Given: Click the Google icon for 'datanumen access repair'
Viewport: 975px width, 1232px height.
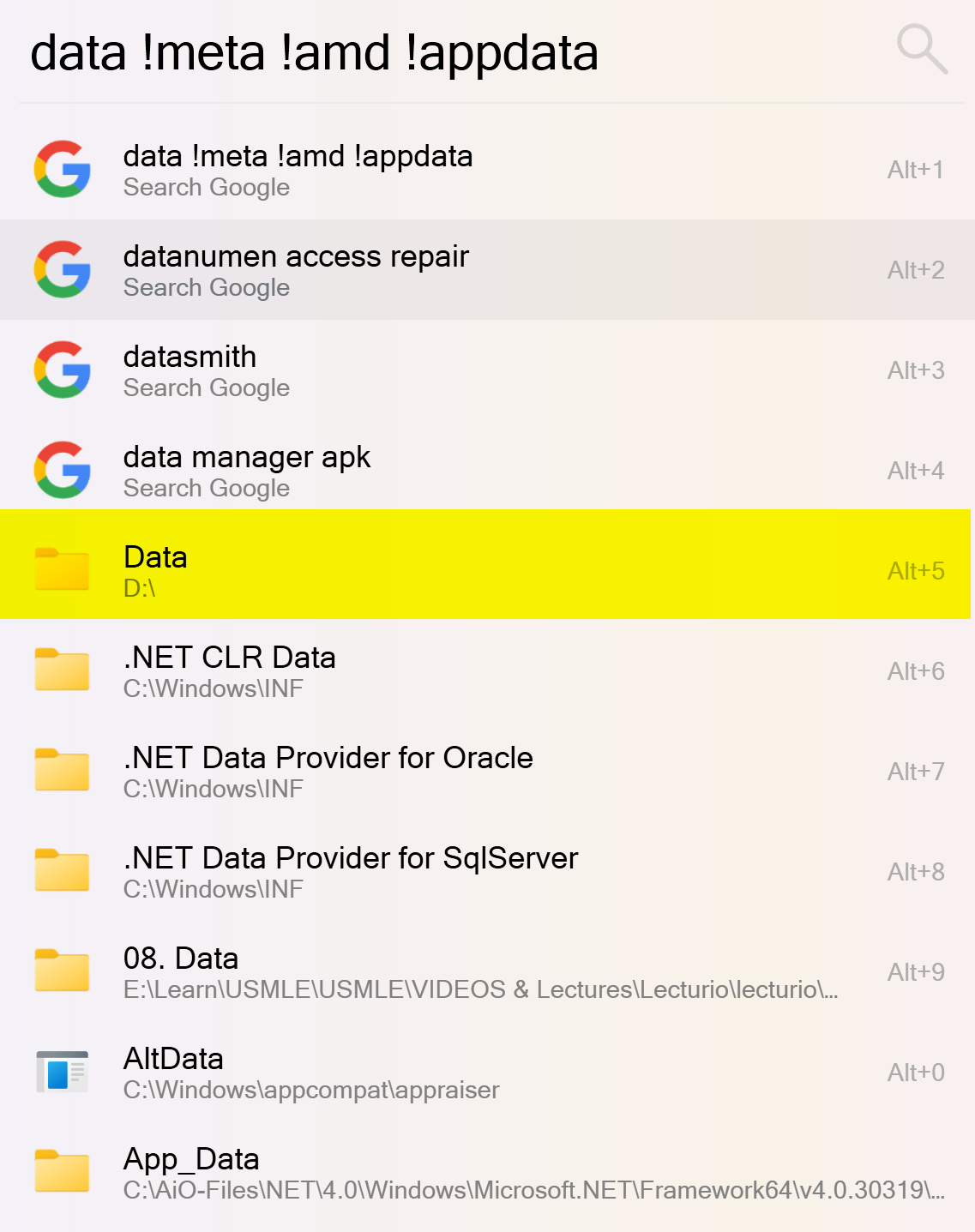Looking at the screenshot, I should [x=61, y=269].
